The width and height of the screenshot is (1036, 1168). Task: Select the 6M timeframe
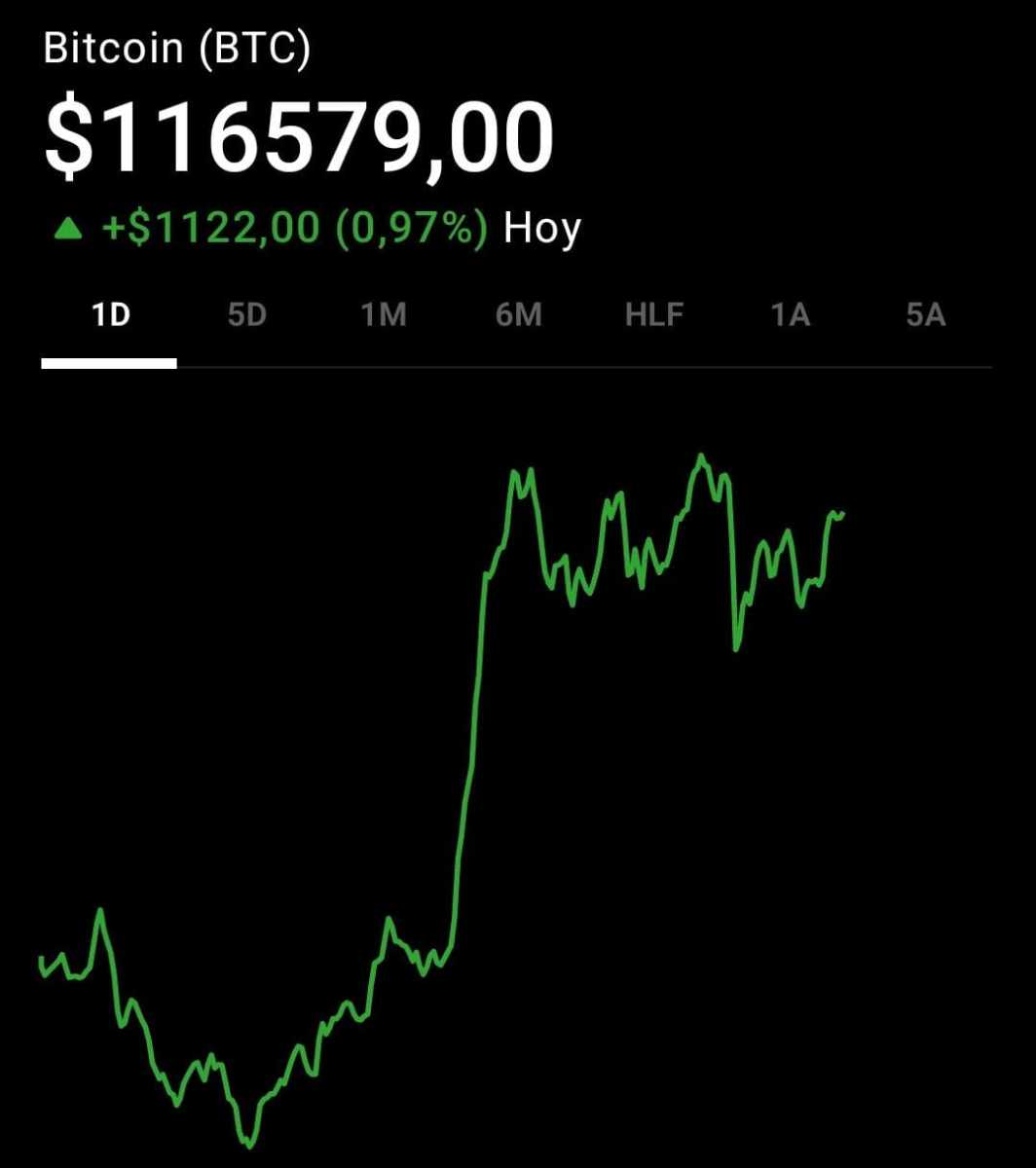tap(519, 314)
